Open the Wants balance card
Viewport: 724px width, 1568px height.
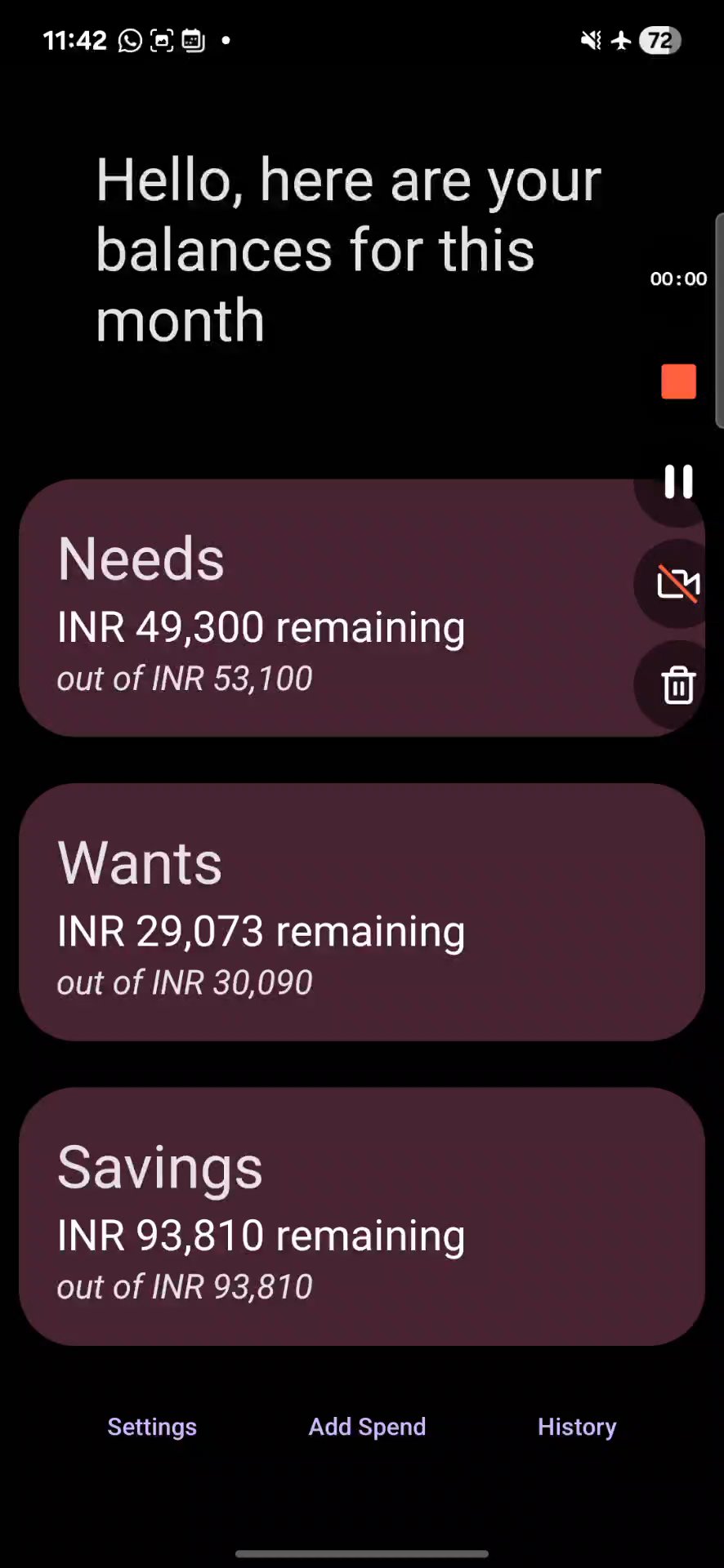click(x=361, y=912)
